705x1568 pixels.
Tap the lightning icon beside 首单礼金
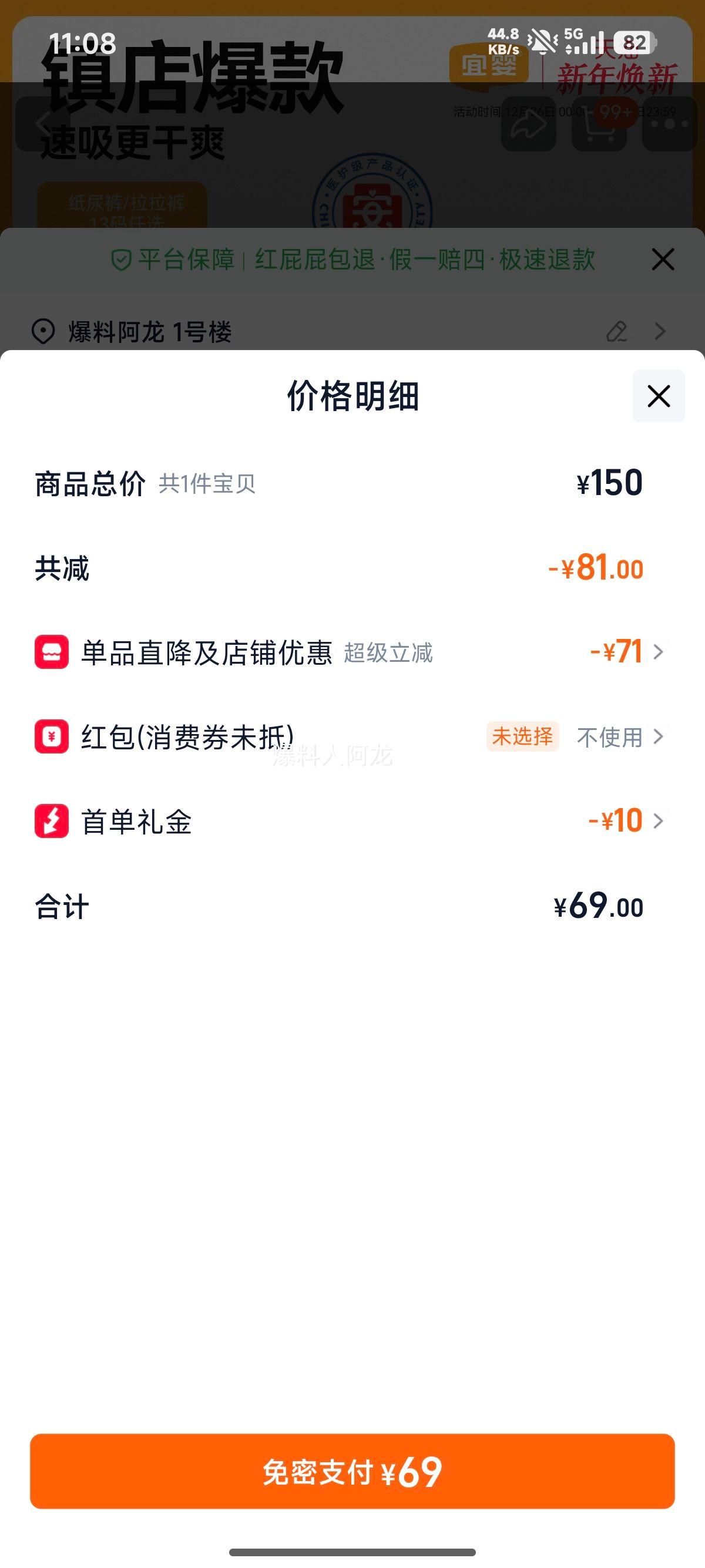(x=51, y=821)
